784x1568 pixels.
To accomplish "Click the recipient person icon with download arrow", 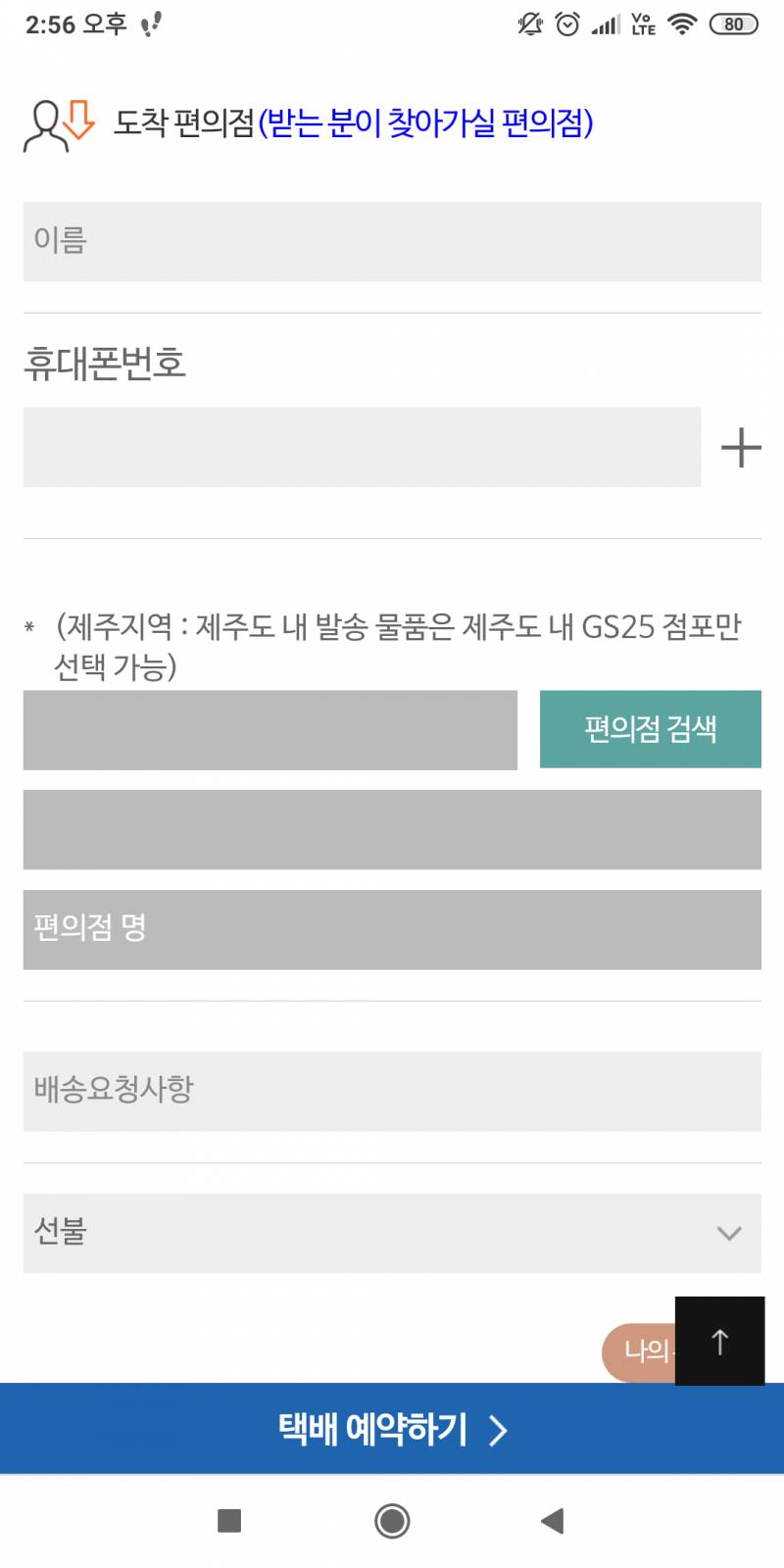I will click(54, 122).
